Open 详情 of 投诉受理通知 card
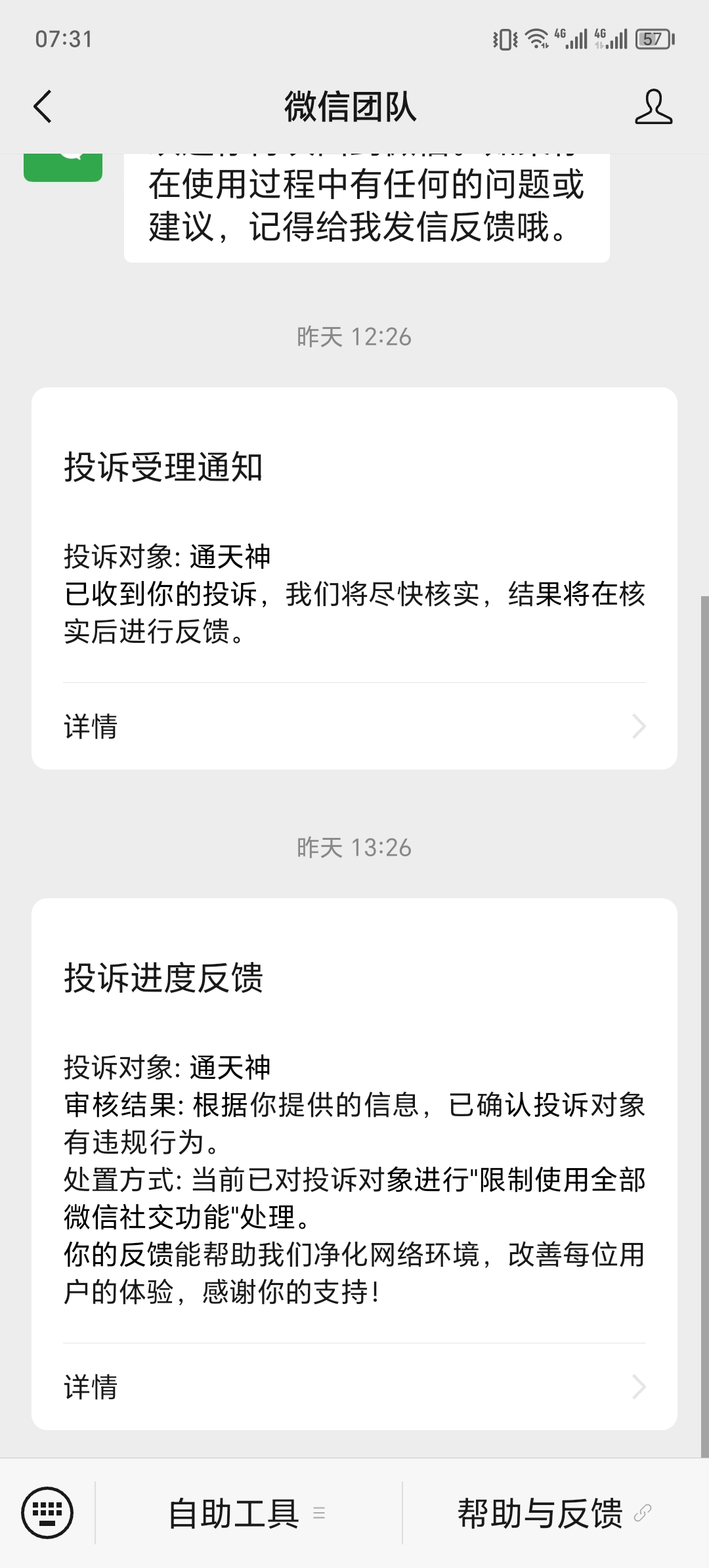Image resolution: width=709 pixels, height=1568 pixels. pyautogui.click(x=354, y=727)
